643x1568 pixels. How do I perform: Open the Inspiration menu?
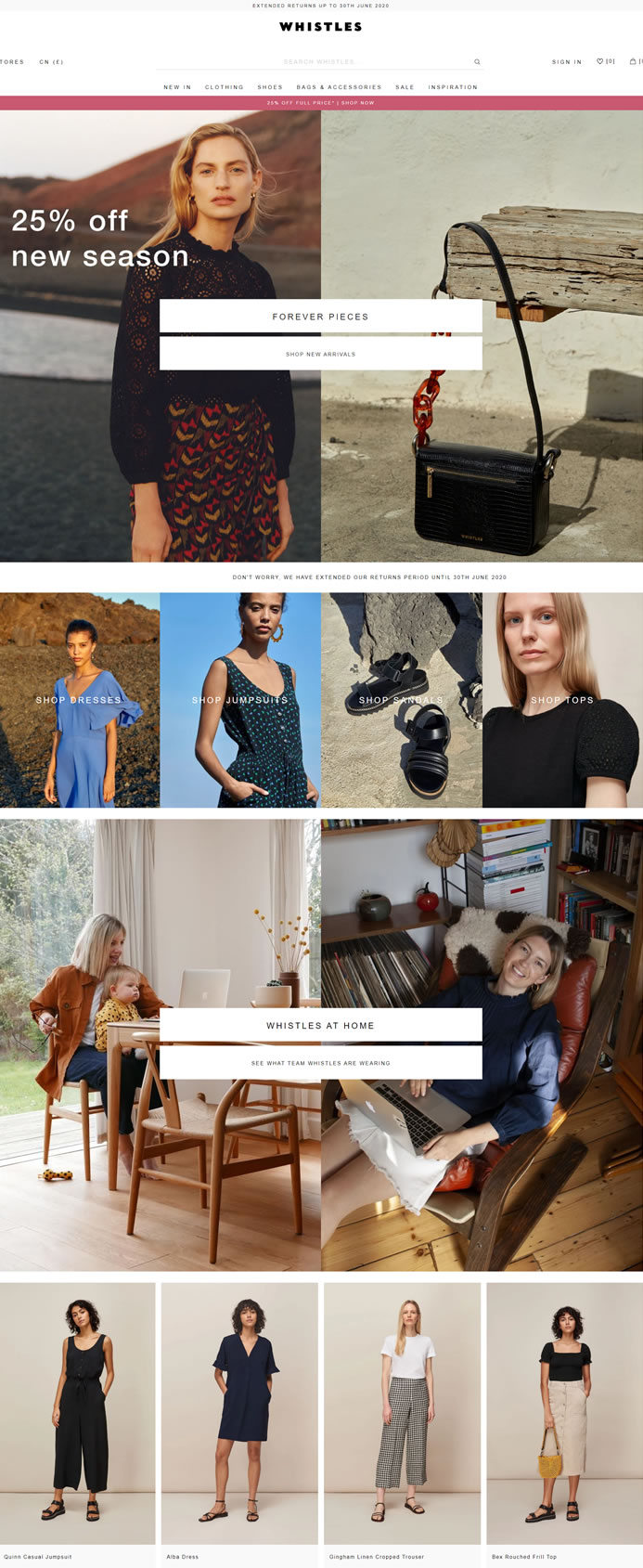pos(453,87)
